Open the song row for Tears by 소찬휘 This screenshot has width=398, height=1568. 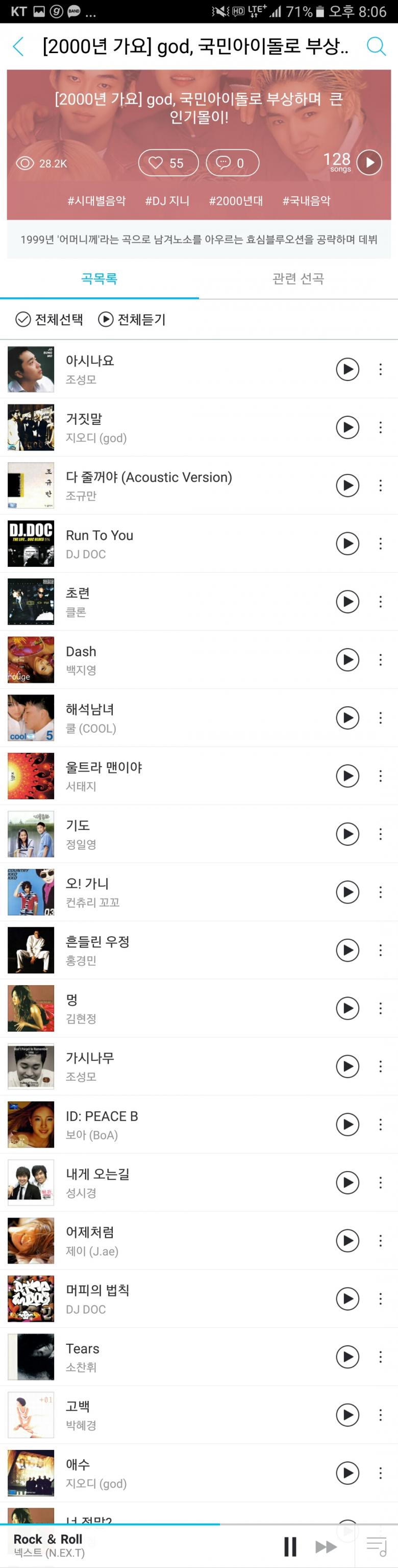[183, 1357]
